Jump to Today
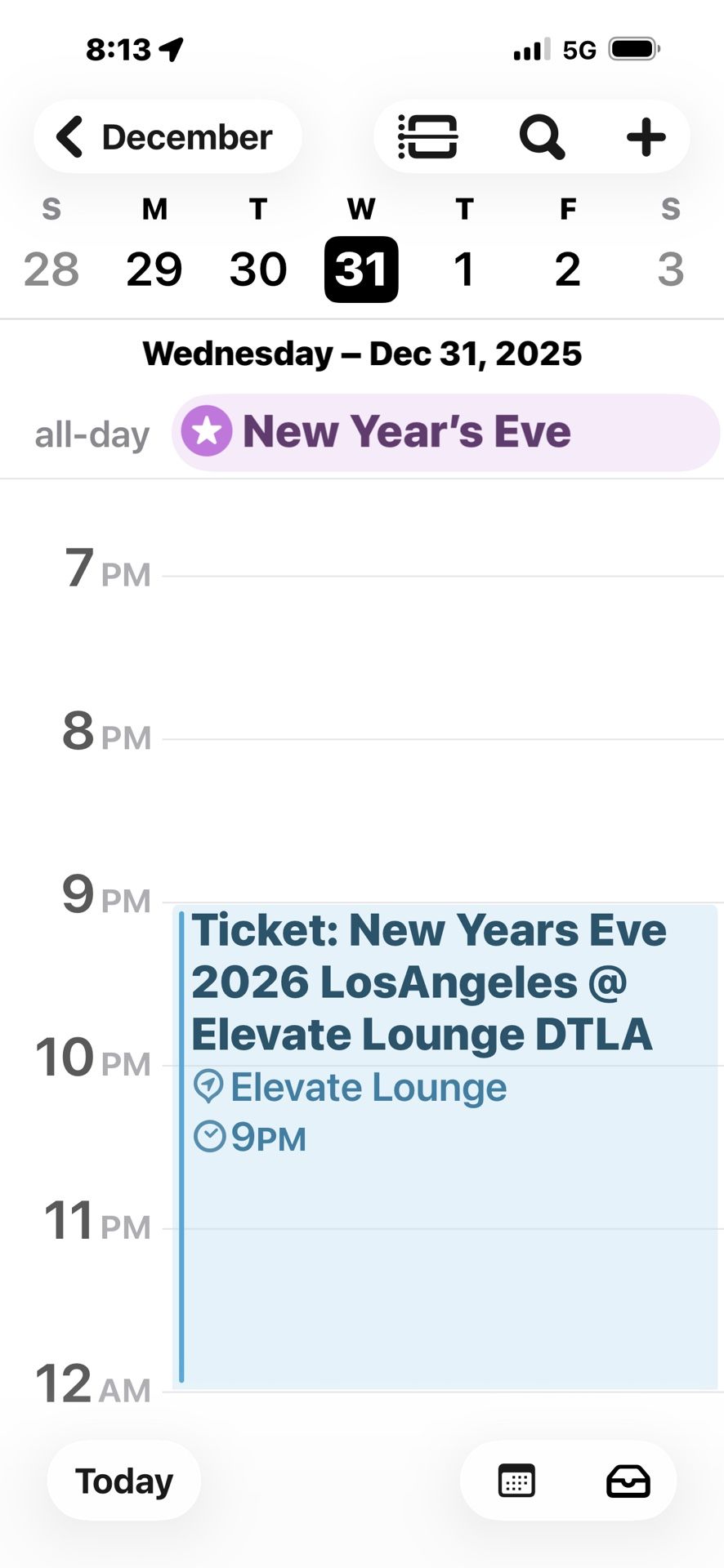This screenshot has height=1568, width=724. coord(124,1481)
